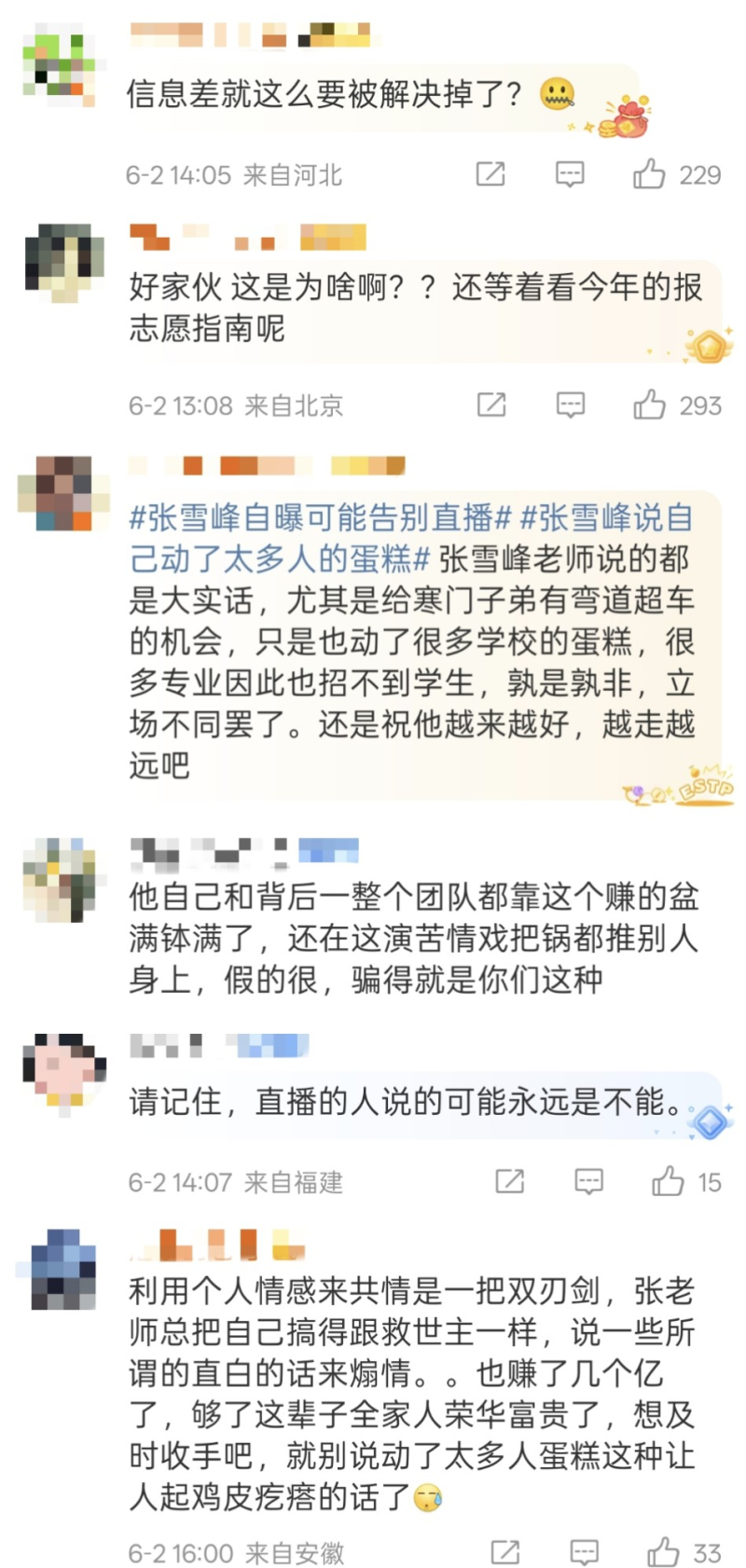
Task: Like the 双刃剑 comment from 安徽
Action: tap(663, 1552)
